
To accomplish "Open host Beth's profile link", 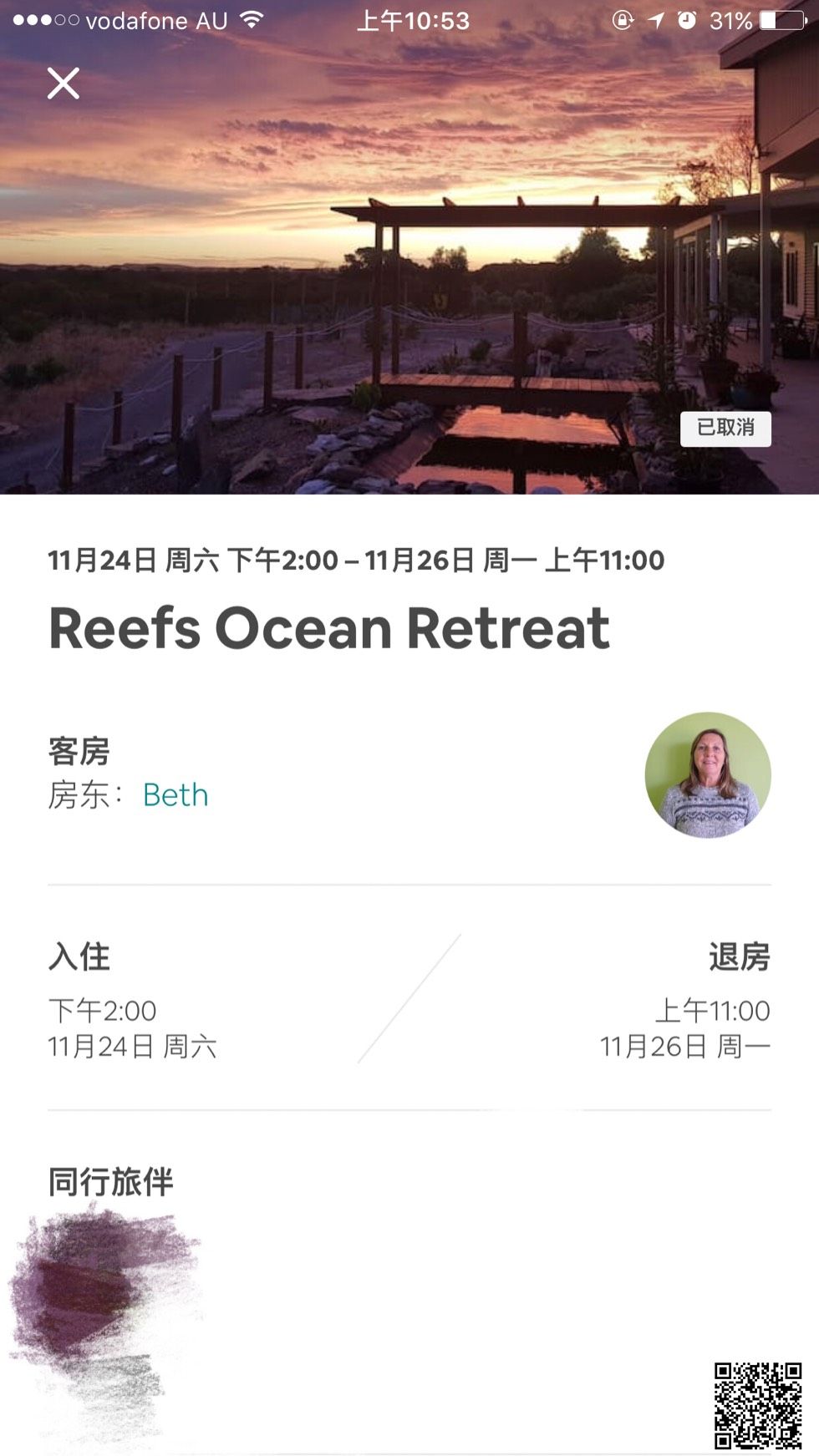I will tap(175, 795).
